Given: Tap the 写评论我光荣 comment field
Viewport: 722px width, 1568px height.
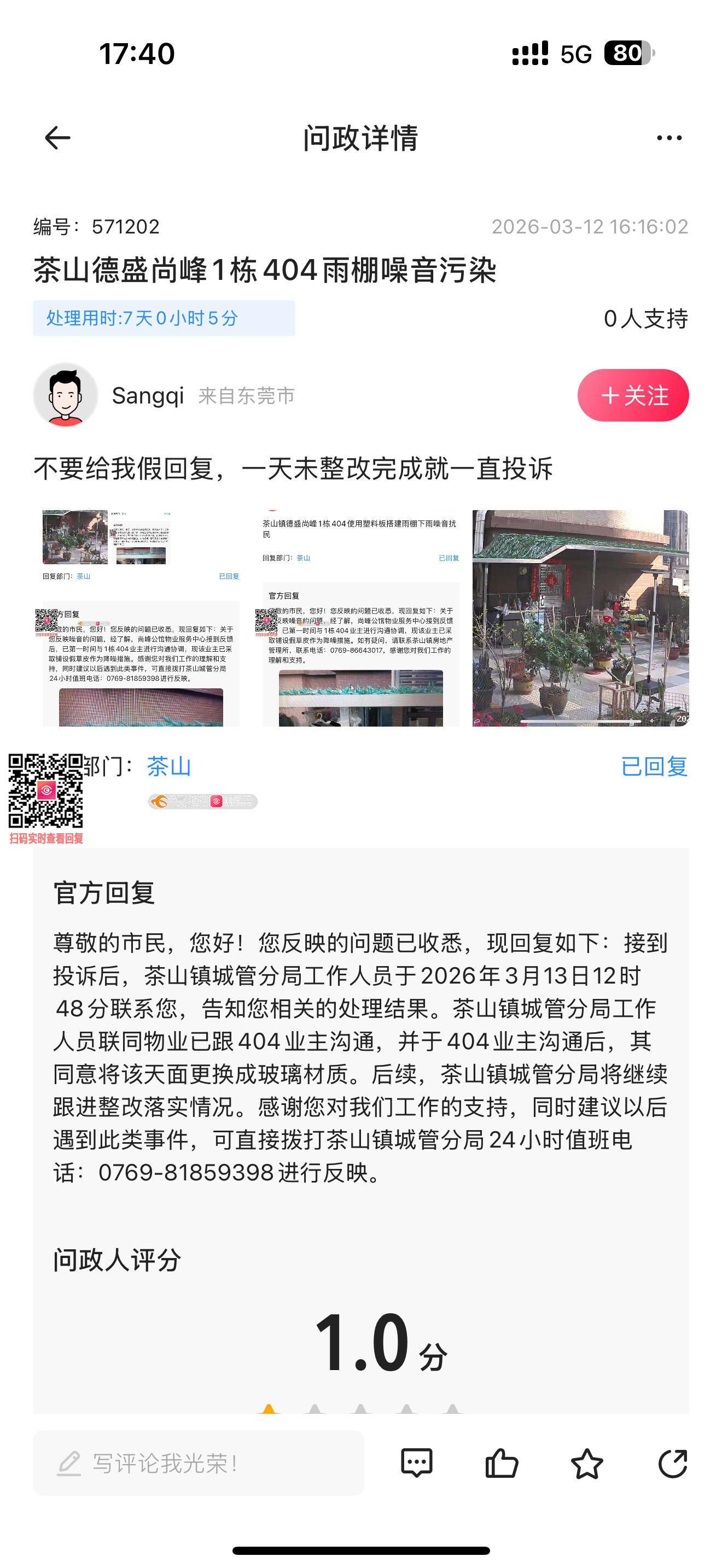Looking at the screenshot, I should [x=199, y=1462].
